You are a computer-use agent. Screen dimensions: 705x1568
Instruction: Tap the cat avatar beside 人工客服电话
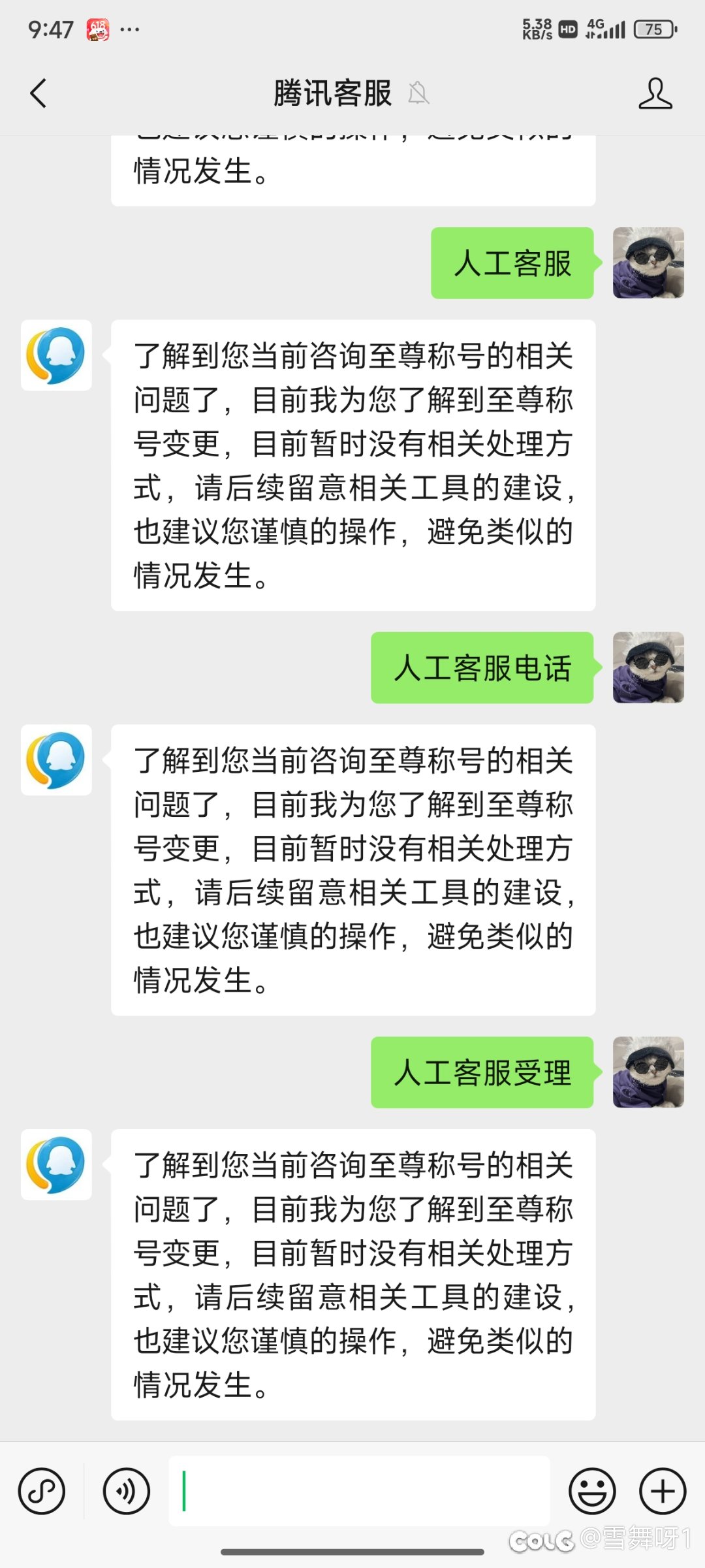[648, 667]
